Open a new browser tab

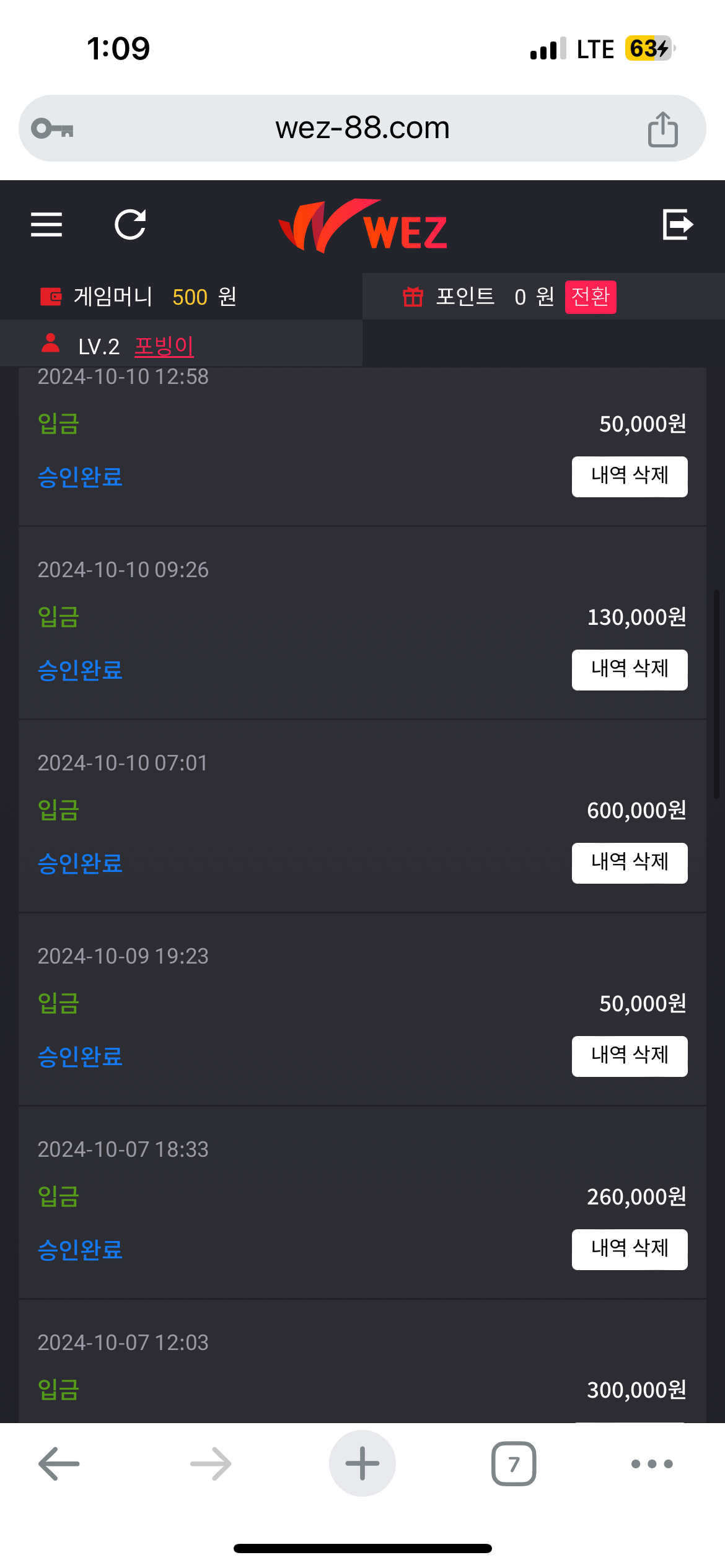tap(362, 1463)
